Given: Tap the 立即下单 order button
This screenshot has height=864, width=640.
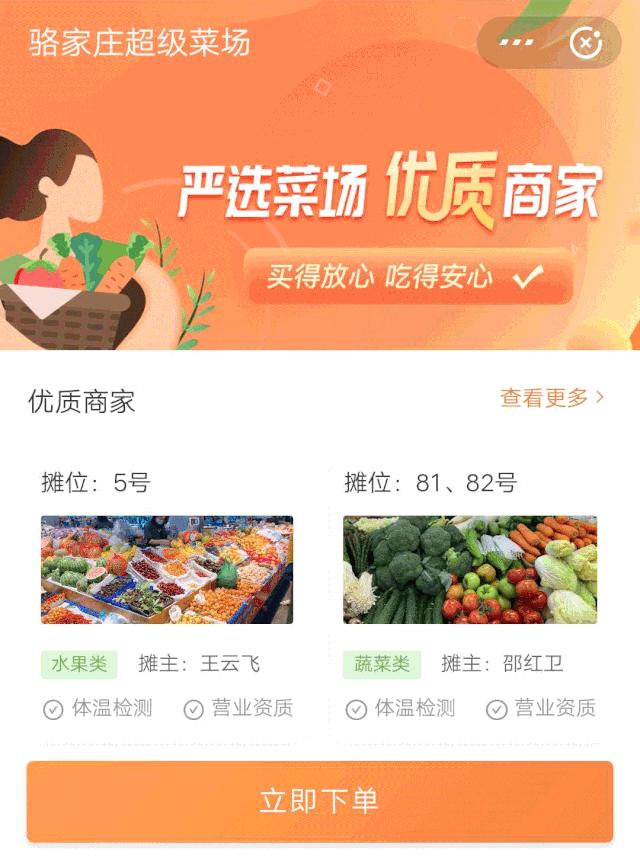Looking at the screenshot, I should coord(319,801).
